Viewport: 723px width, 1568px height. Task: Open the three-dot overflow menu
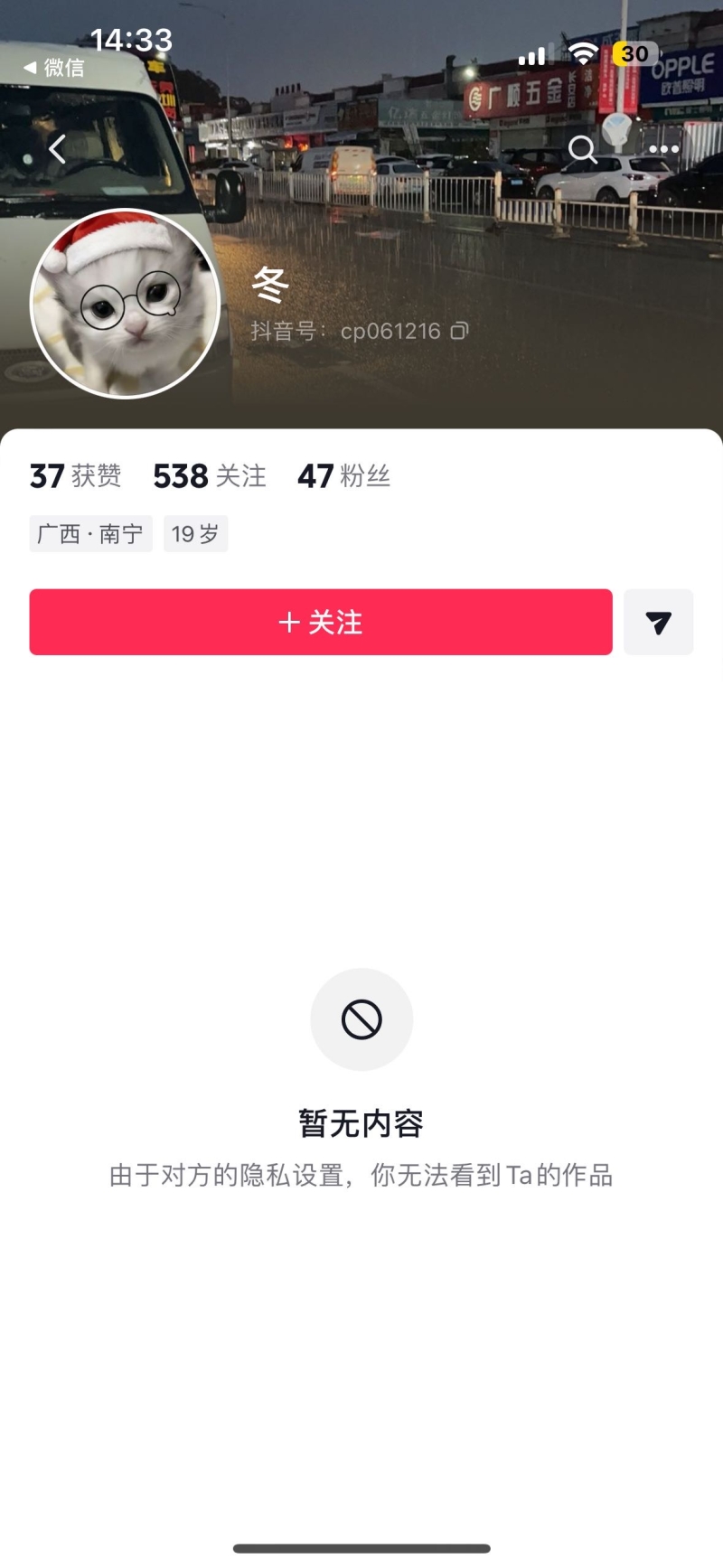(663, 149)
